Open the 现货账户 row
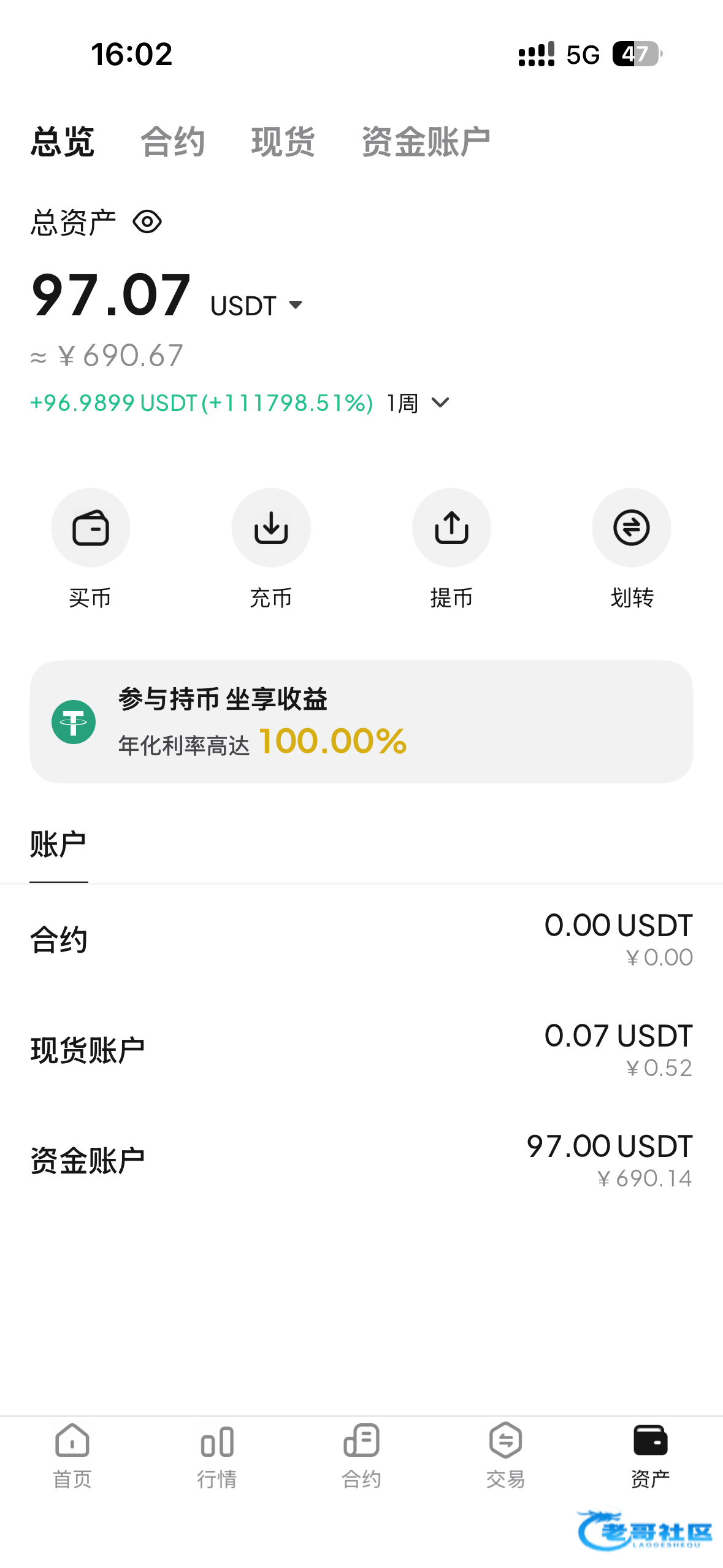 (x=361, y=1050)
